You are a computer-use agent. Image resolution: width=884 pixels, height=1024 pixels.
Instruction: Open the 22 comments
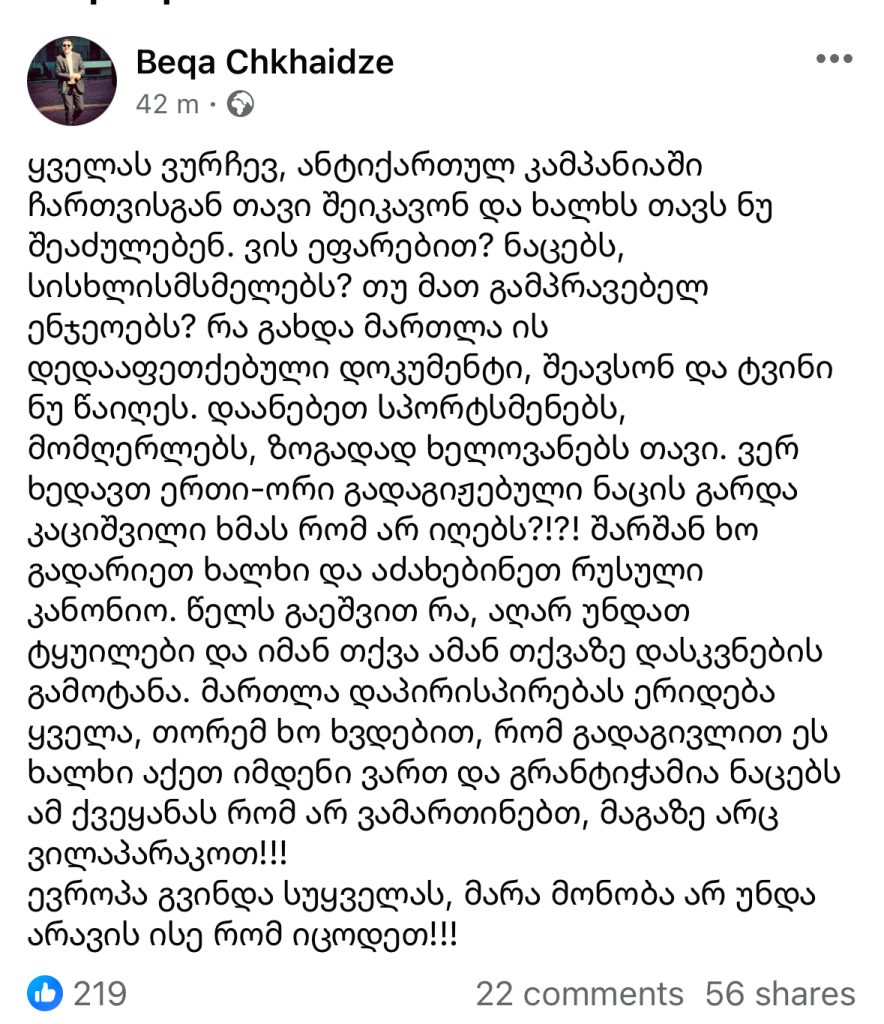tap(579, 994)
